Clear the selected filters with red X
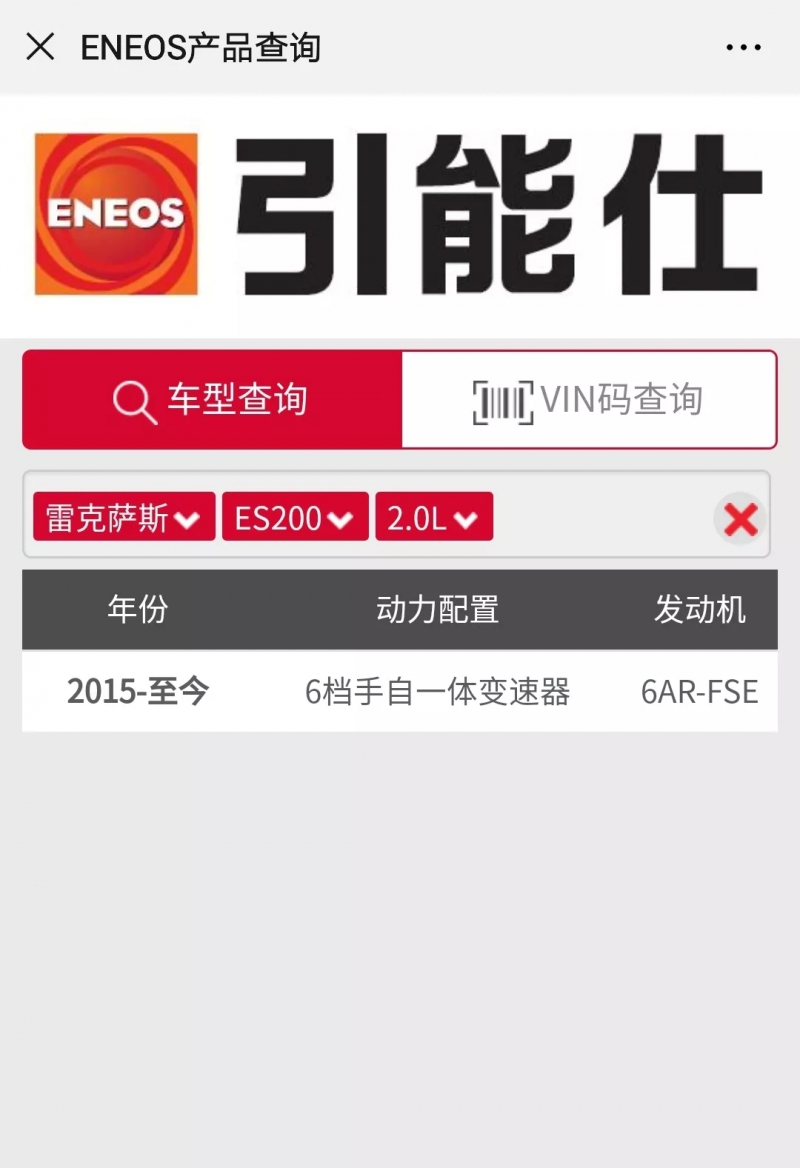The height and width of the screenshot is (1168, 800). 740,519
